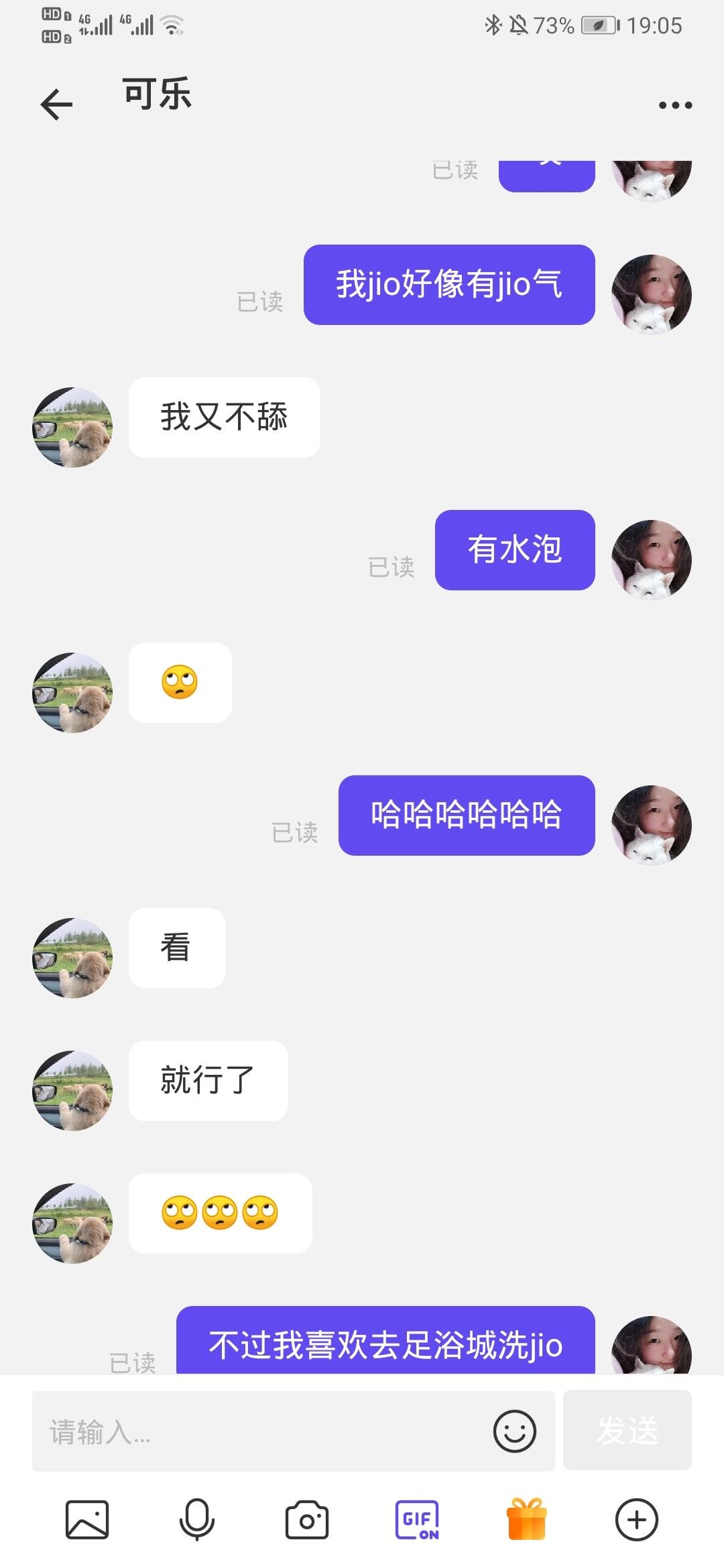Open the camera to take a photo
The height and width of the screenshot is (1568, 724).
[307, 1519]
